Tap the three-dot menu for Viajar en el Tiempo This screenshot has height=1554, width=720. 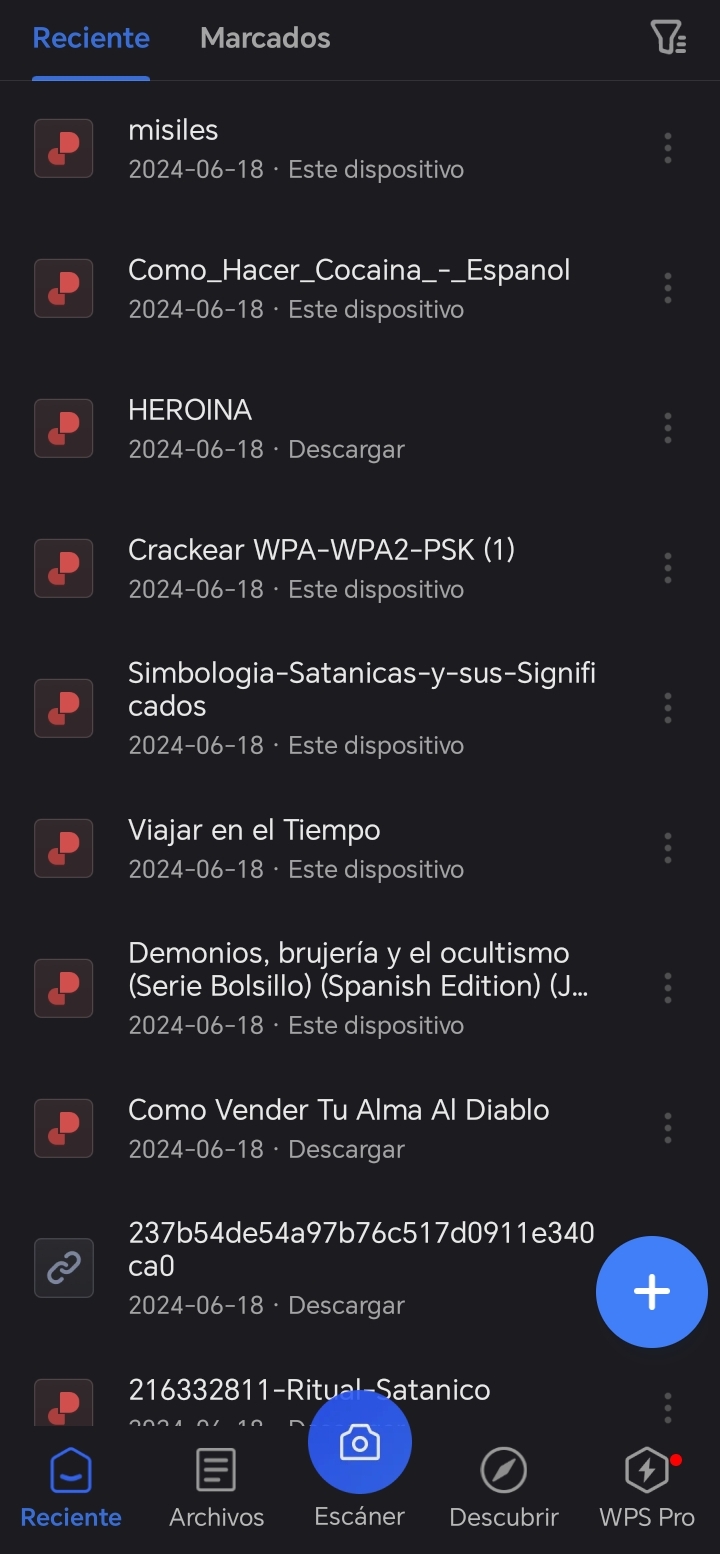[668, 849]
